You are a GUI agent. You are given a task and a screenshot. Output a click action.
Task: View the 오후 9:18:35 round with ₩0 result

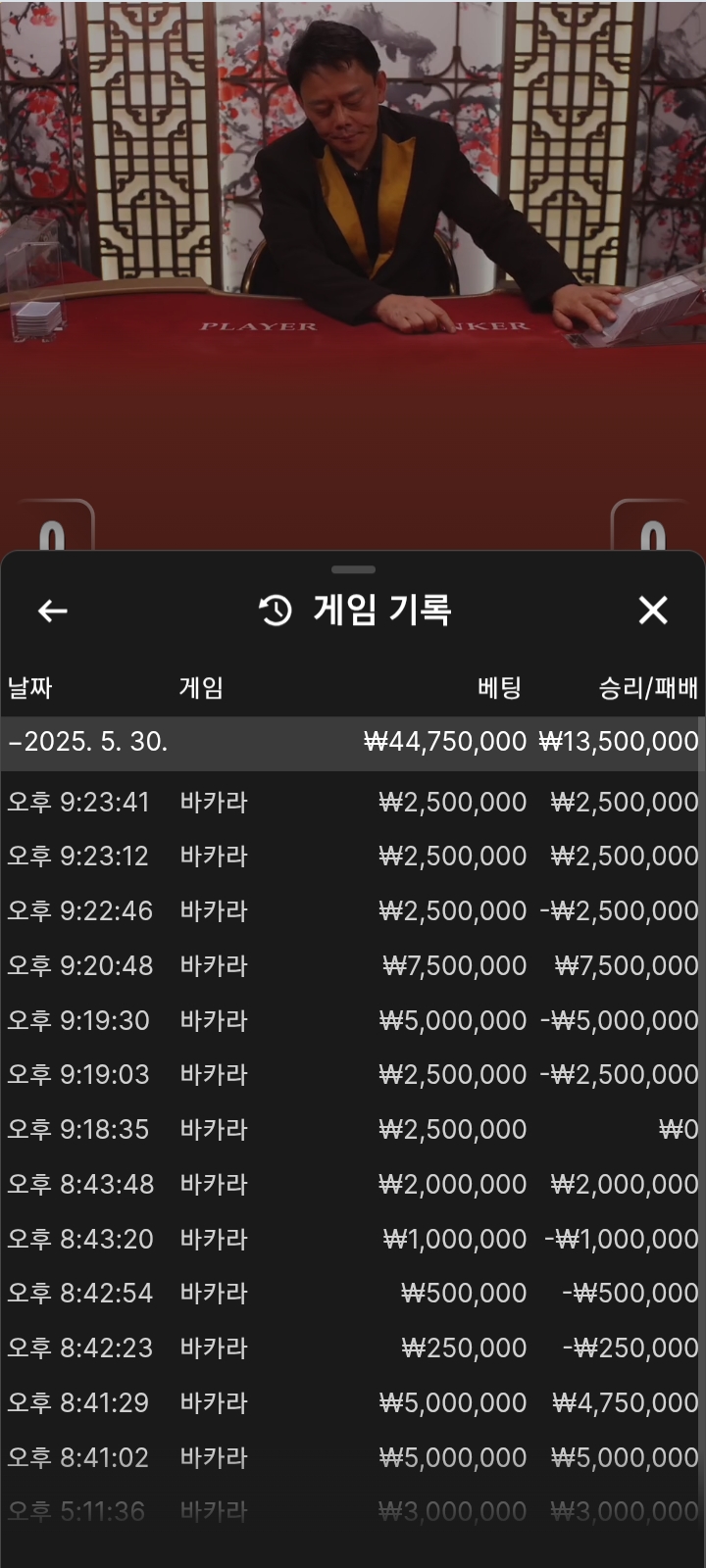tap(353, 1130)
